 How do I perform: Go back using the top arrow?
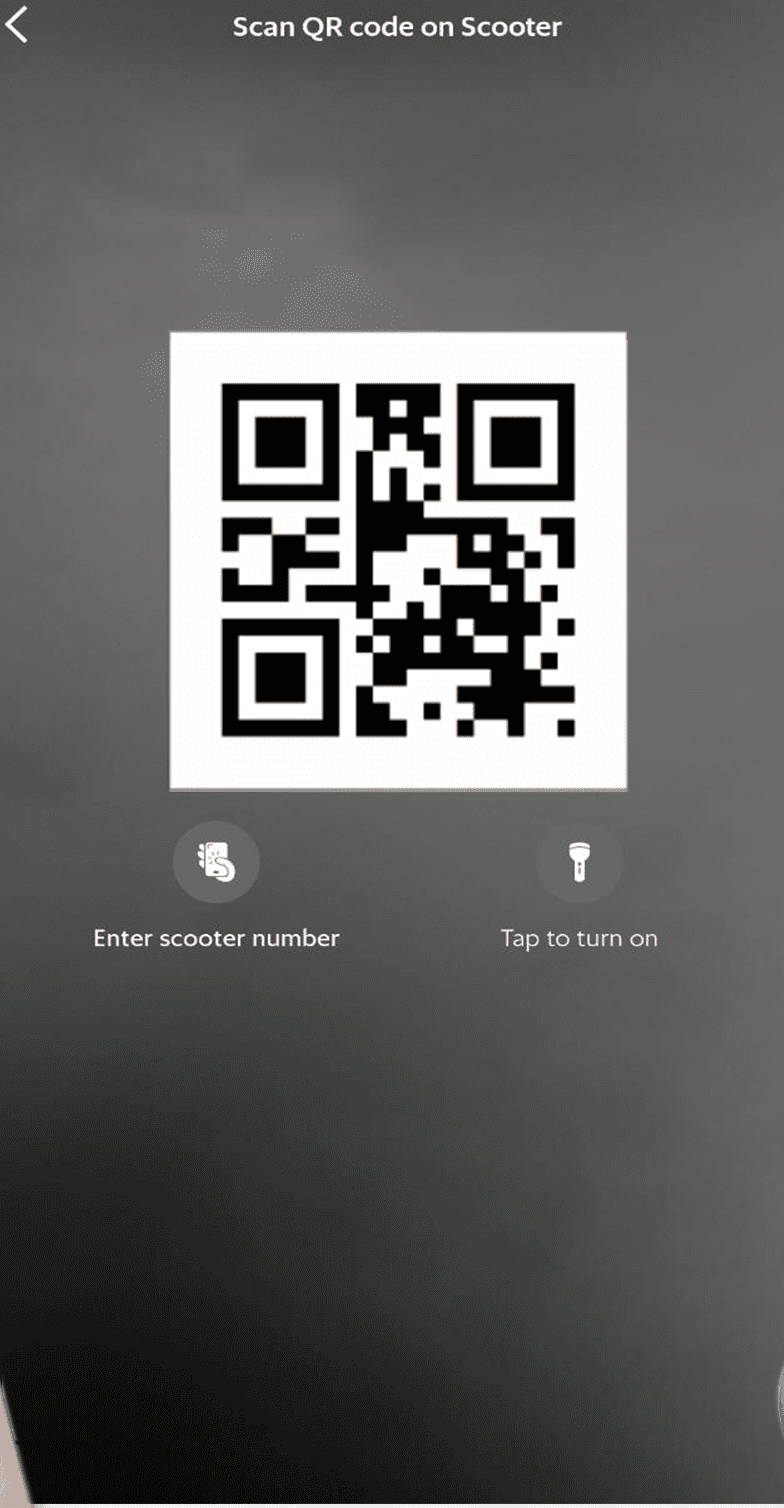coord(17,24)
